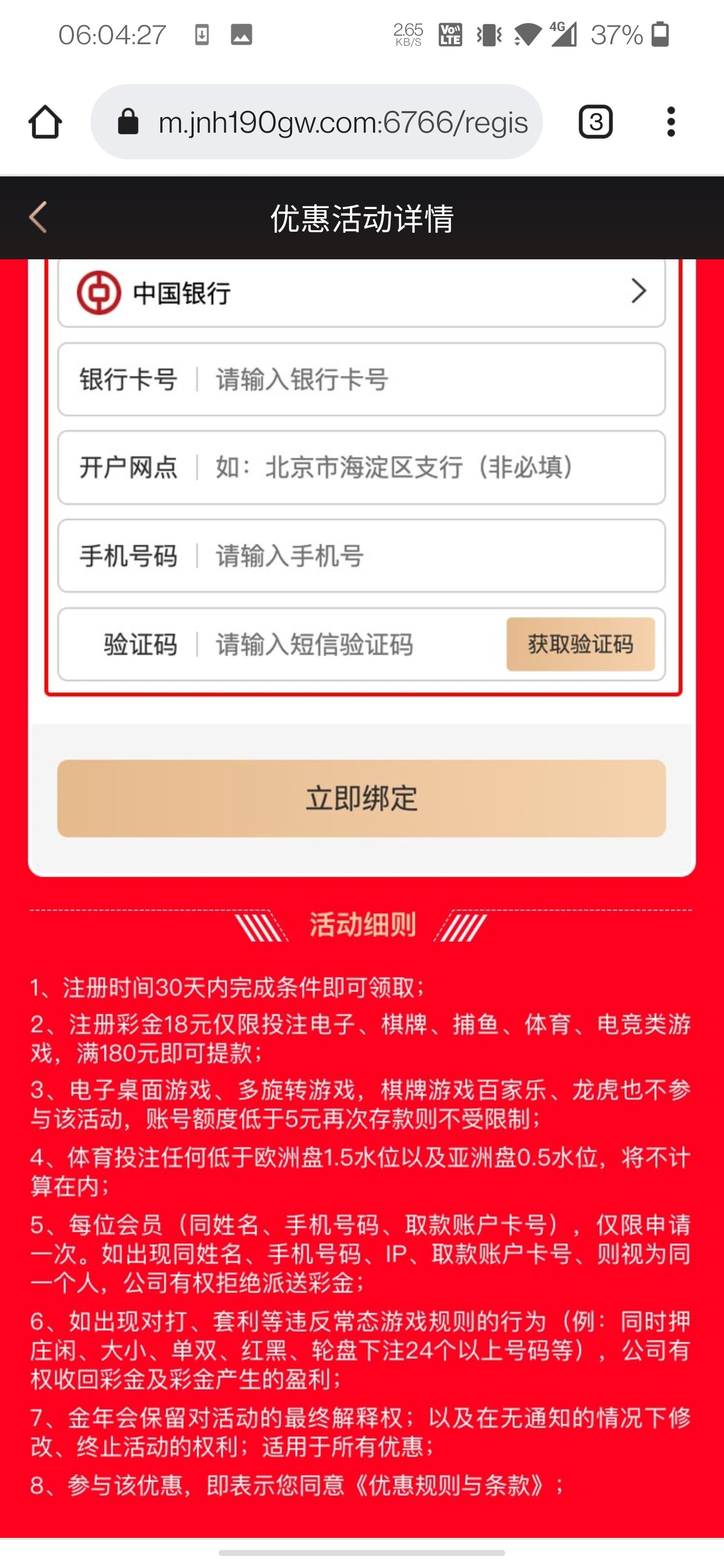This screenshot has width=724, height=1568.
Task: Focus the 验证码 SMS code field
Action: point(353,644)
